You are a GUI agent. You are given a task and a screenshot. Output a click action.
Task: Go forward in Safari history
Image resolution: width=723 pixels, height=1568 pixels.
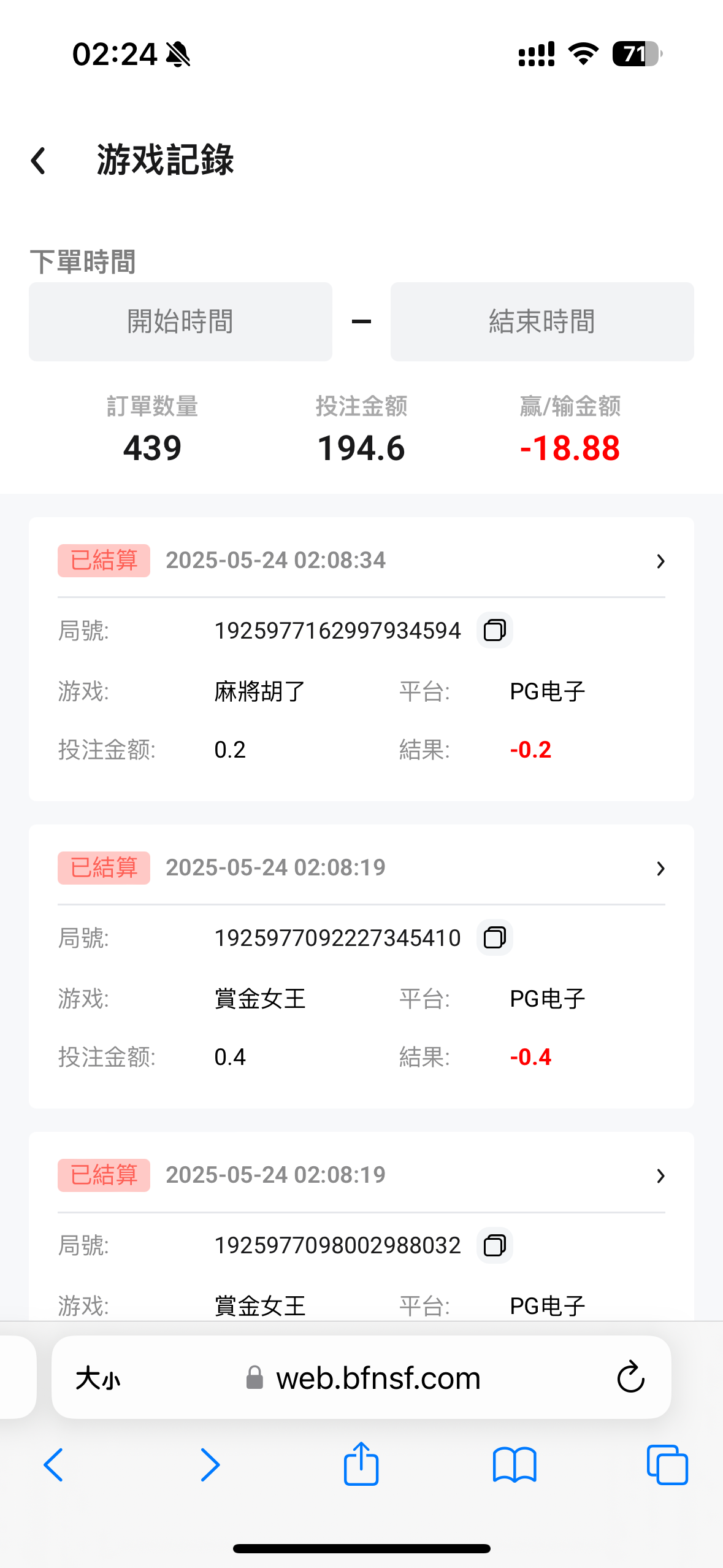click(209, 1465)
